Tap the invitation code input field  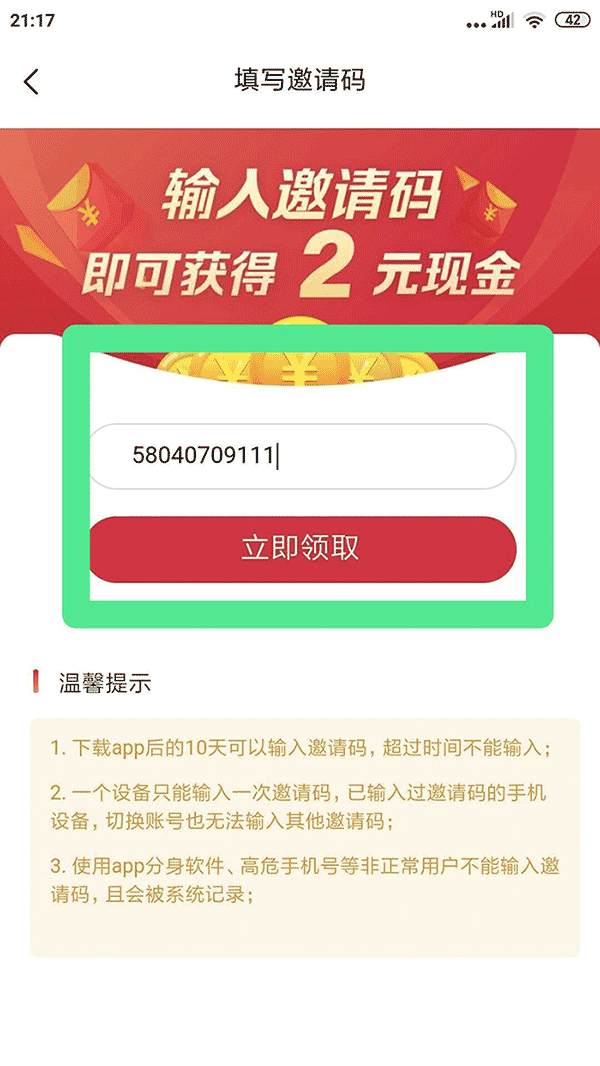click(x=302, y=457)
